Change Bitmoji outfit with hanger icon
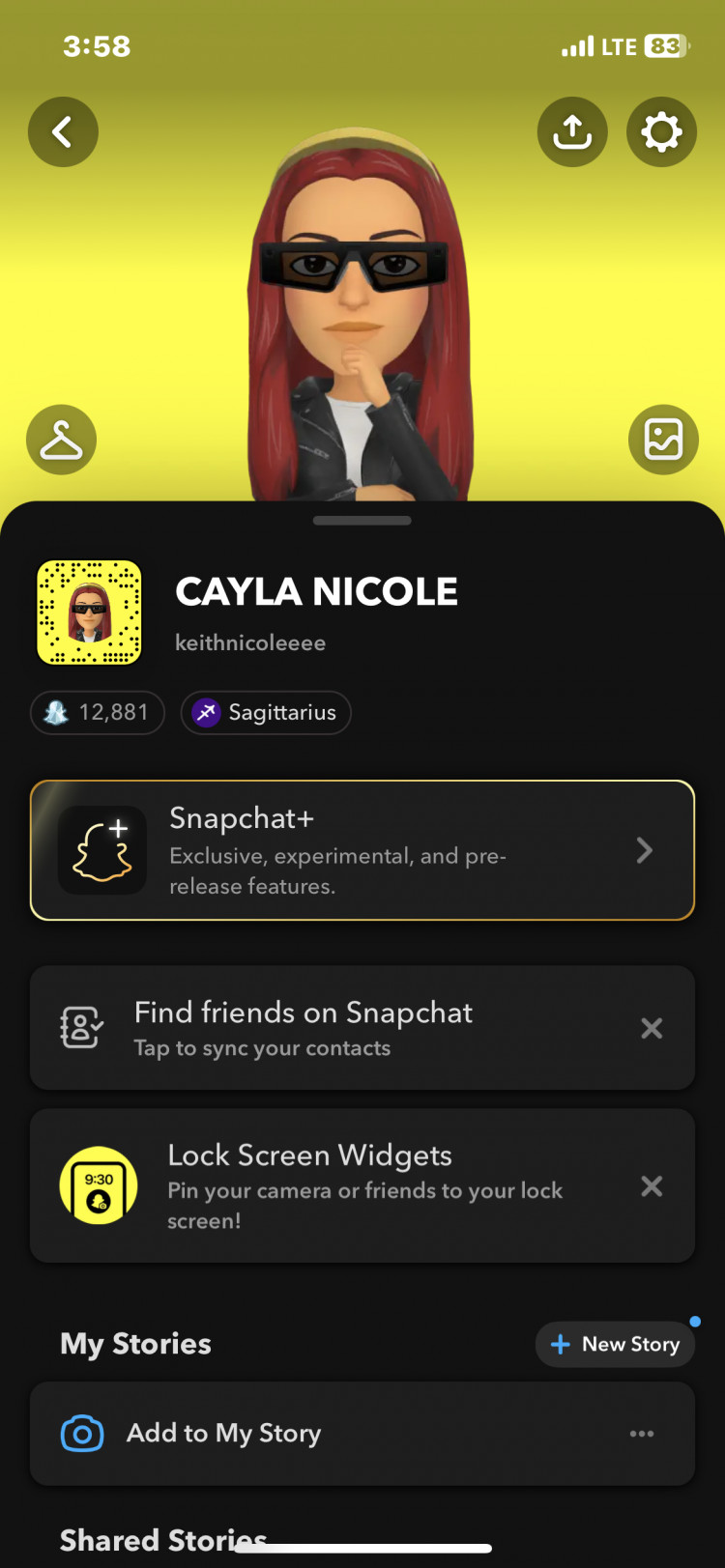 (61, 440)
